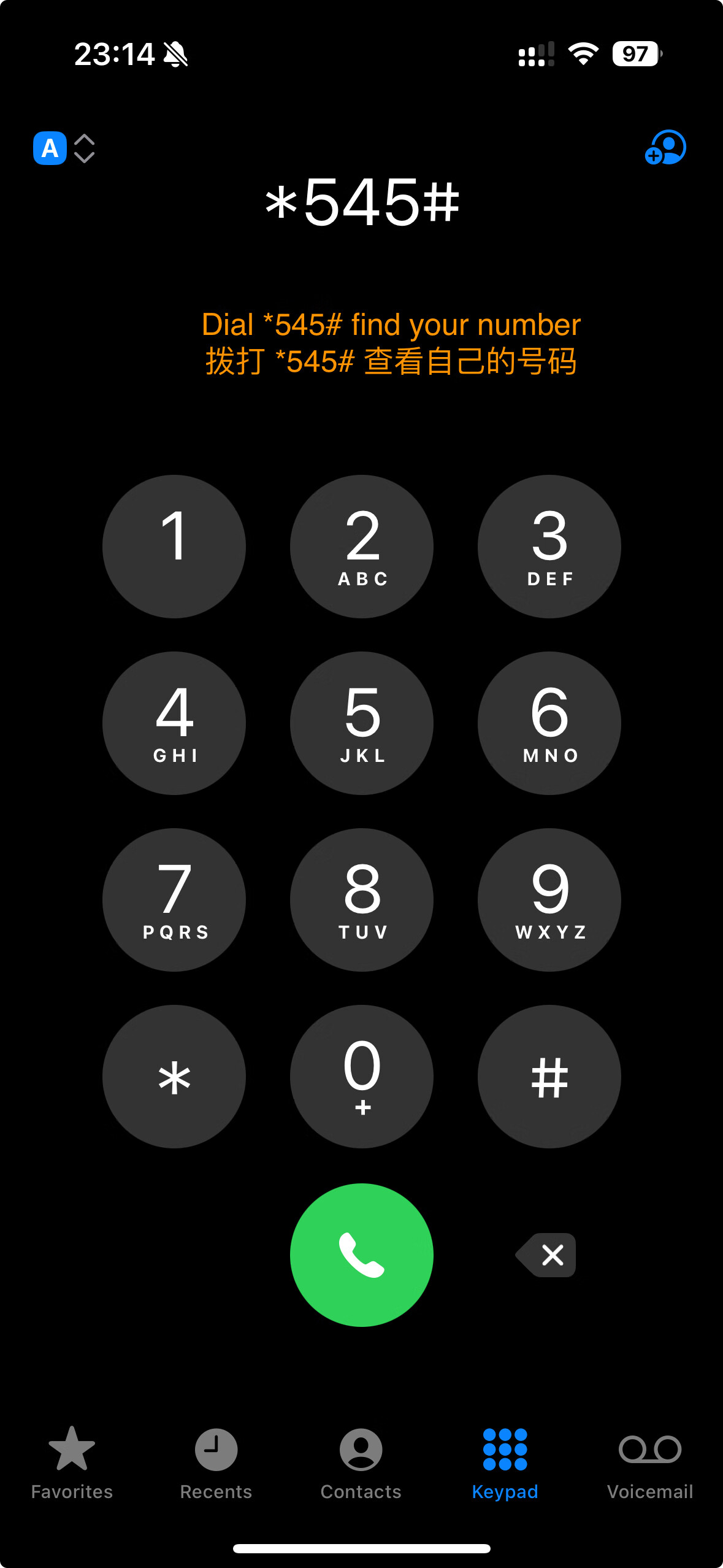Enter digit 2 ABC

[x=362, y=546]
